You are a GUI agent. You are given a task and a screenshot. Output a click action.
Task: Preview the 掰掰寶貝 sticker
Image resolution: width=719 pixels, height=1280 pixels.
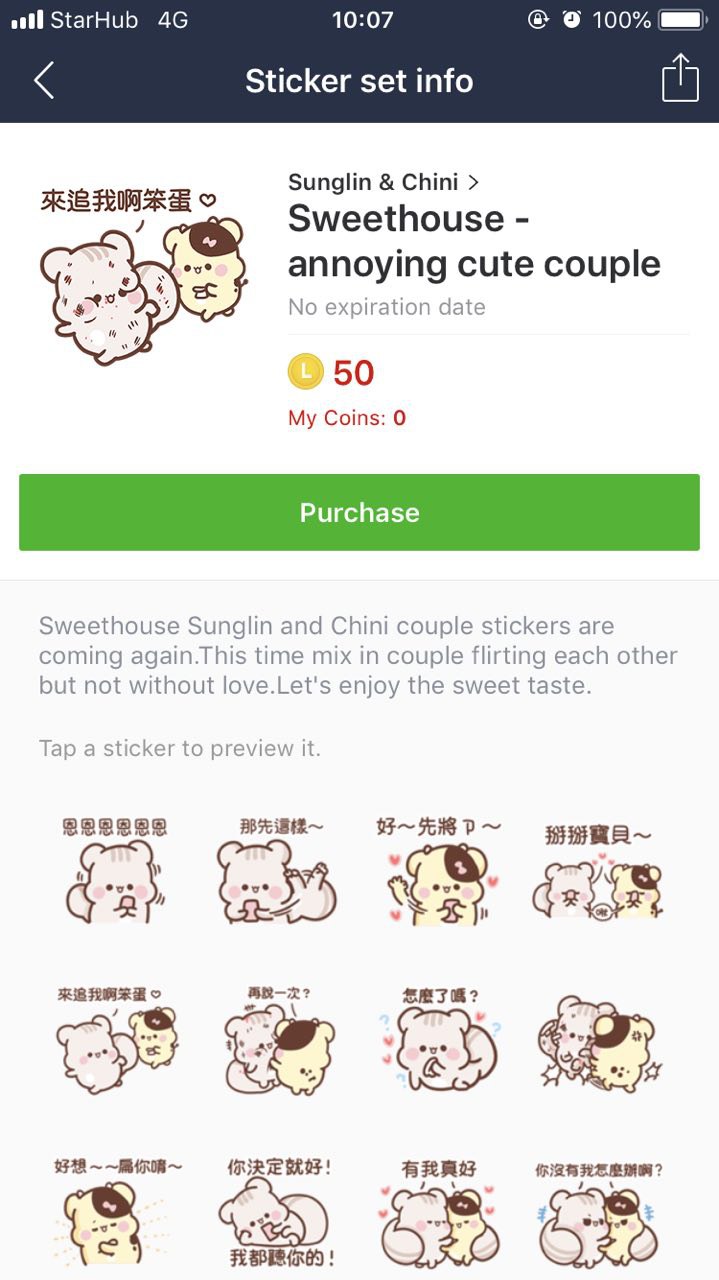pos(600,872)
